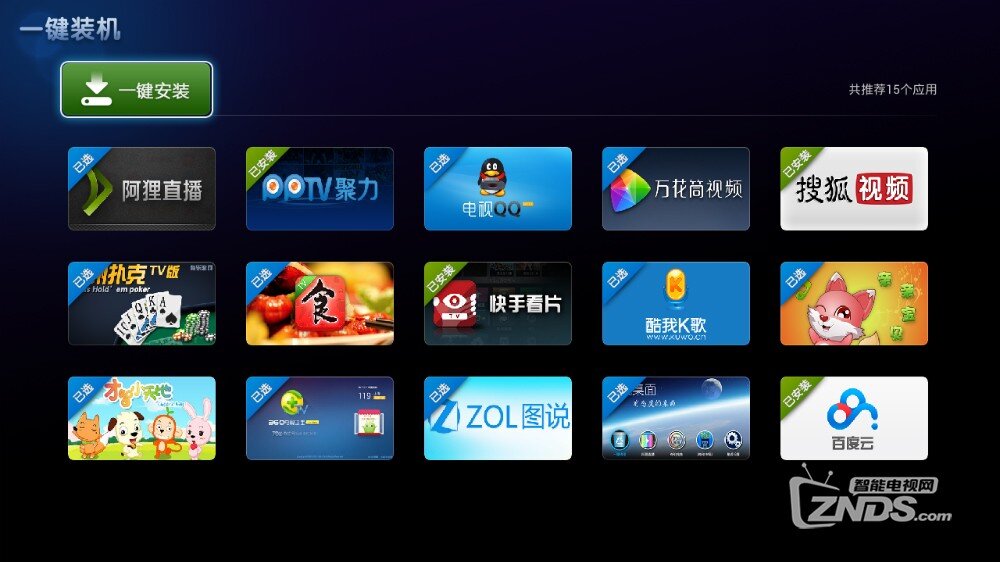Tap the 一键安装 install button
This screenshot has height=562, width=1000.
[x=136, y=90]
